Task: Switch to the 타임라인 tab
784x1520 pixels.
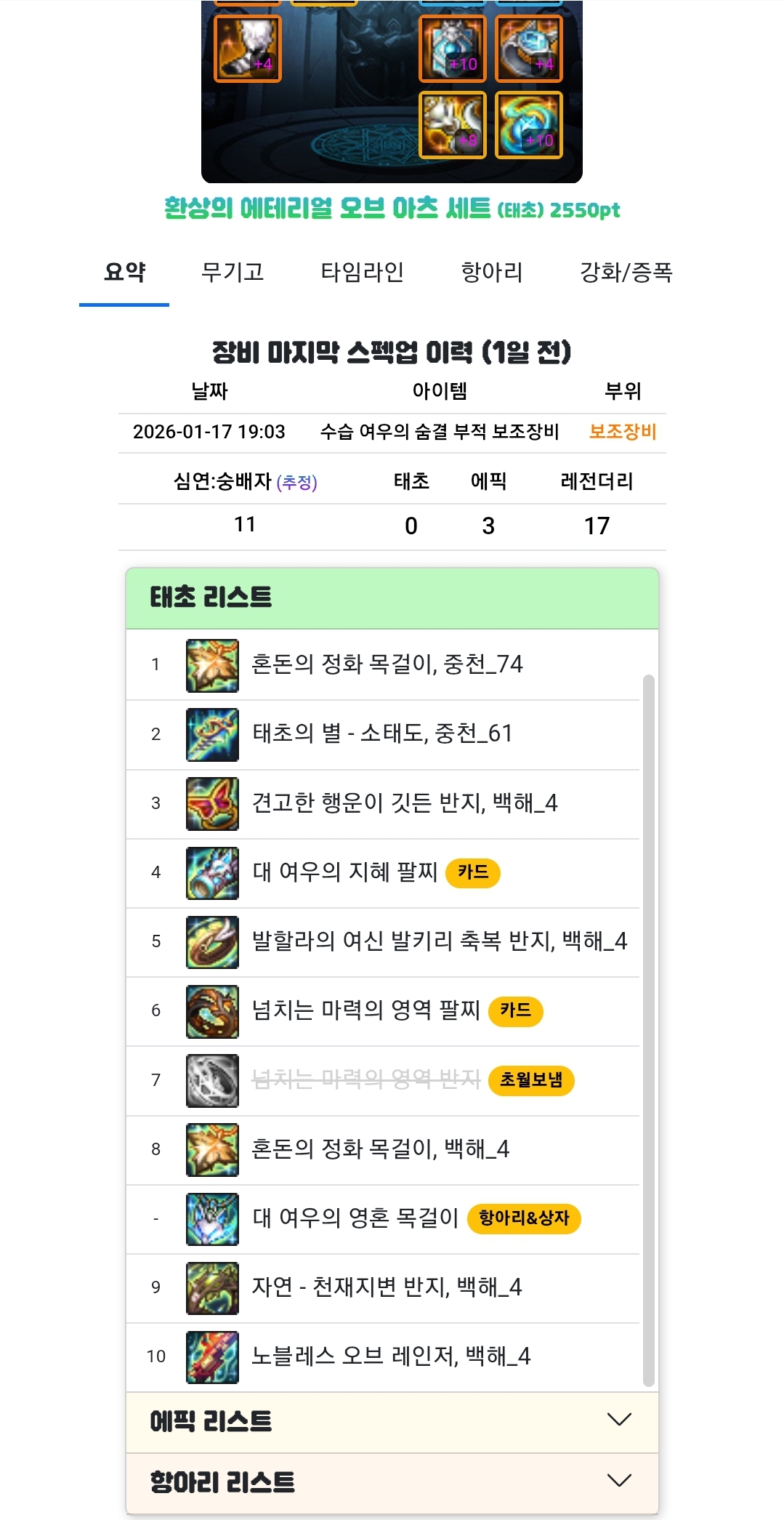Action: pyautogui.click(x=362, y=273)
